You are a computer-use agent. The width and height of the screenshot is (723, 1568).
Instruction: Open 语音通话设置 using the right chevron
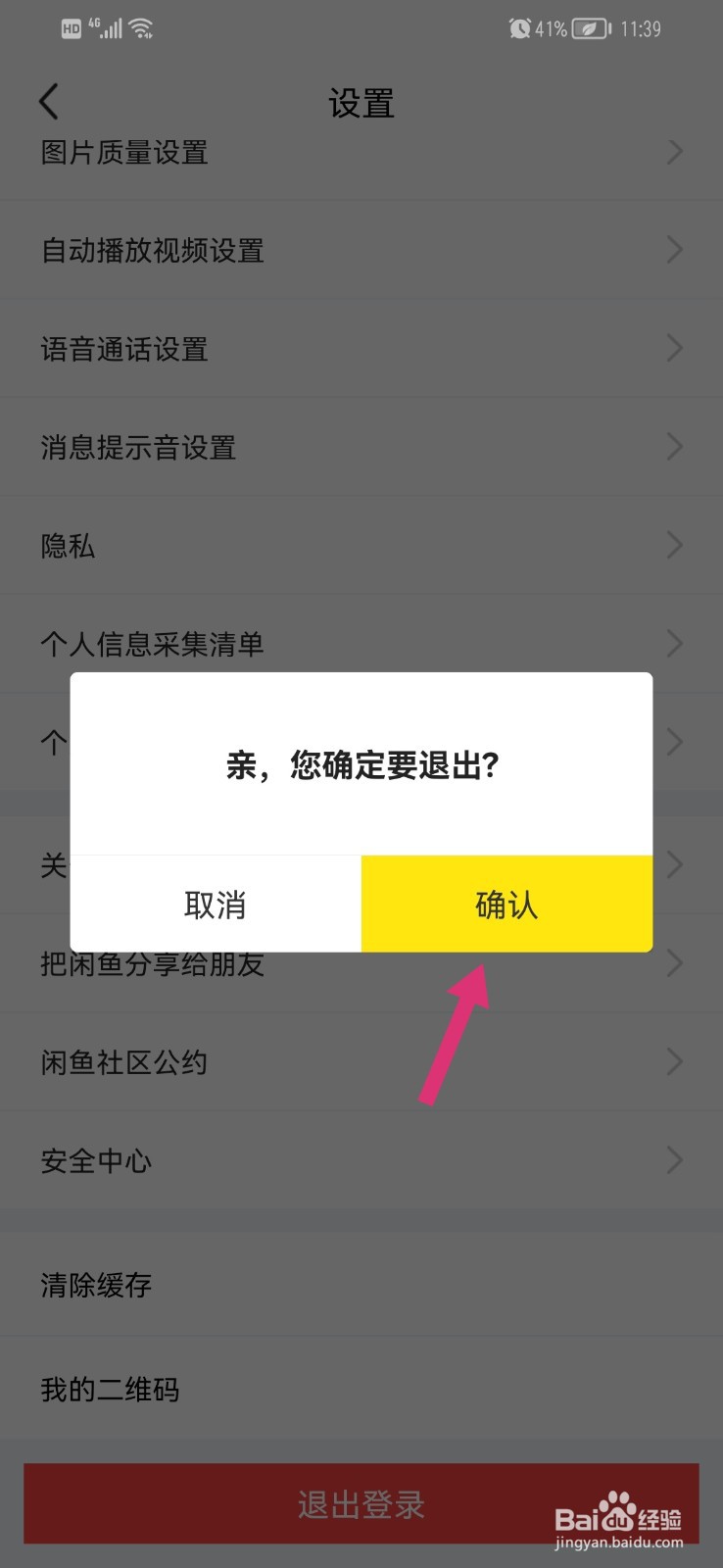674,348
